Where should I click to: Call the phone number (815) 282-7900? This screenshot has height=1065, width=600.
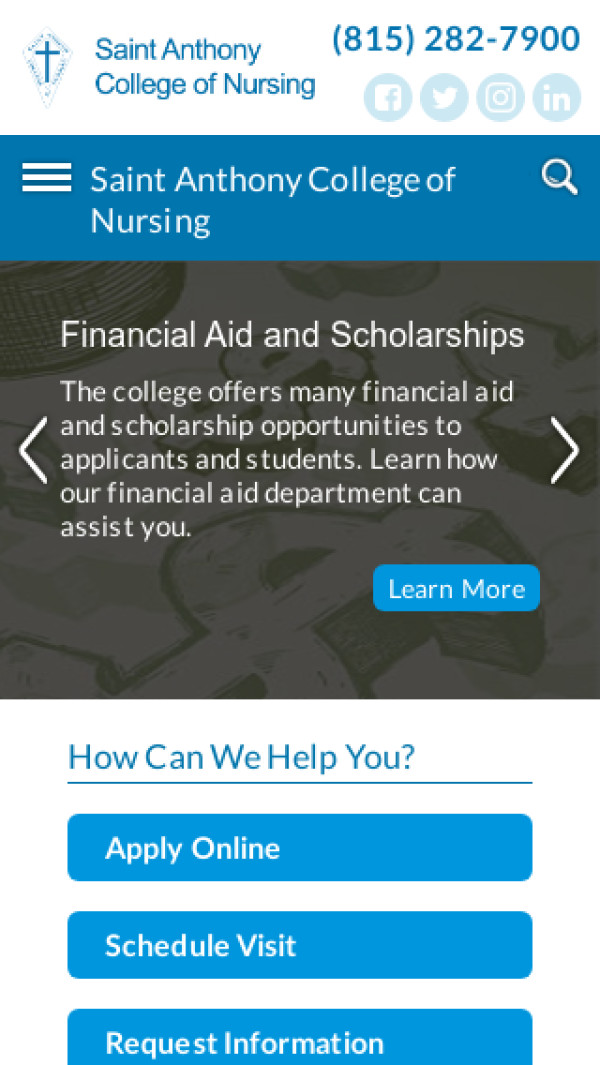click(456, 39)
